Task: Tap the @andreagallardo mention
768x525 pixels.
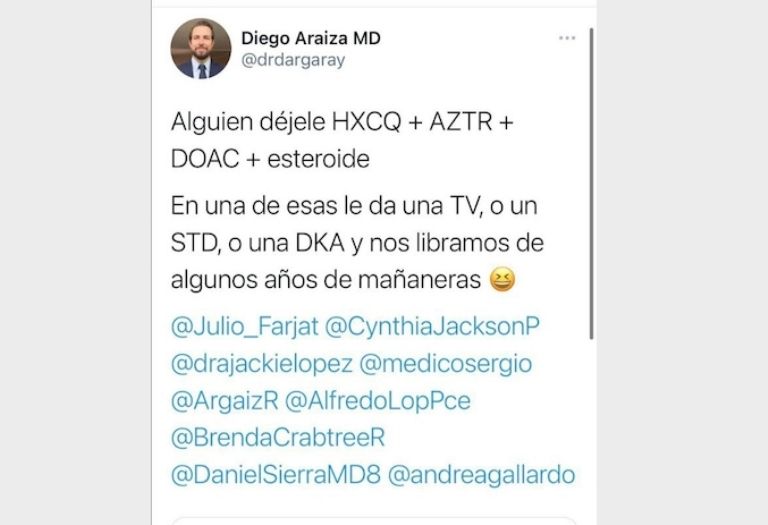Action: click(481, 475)
